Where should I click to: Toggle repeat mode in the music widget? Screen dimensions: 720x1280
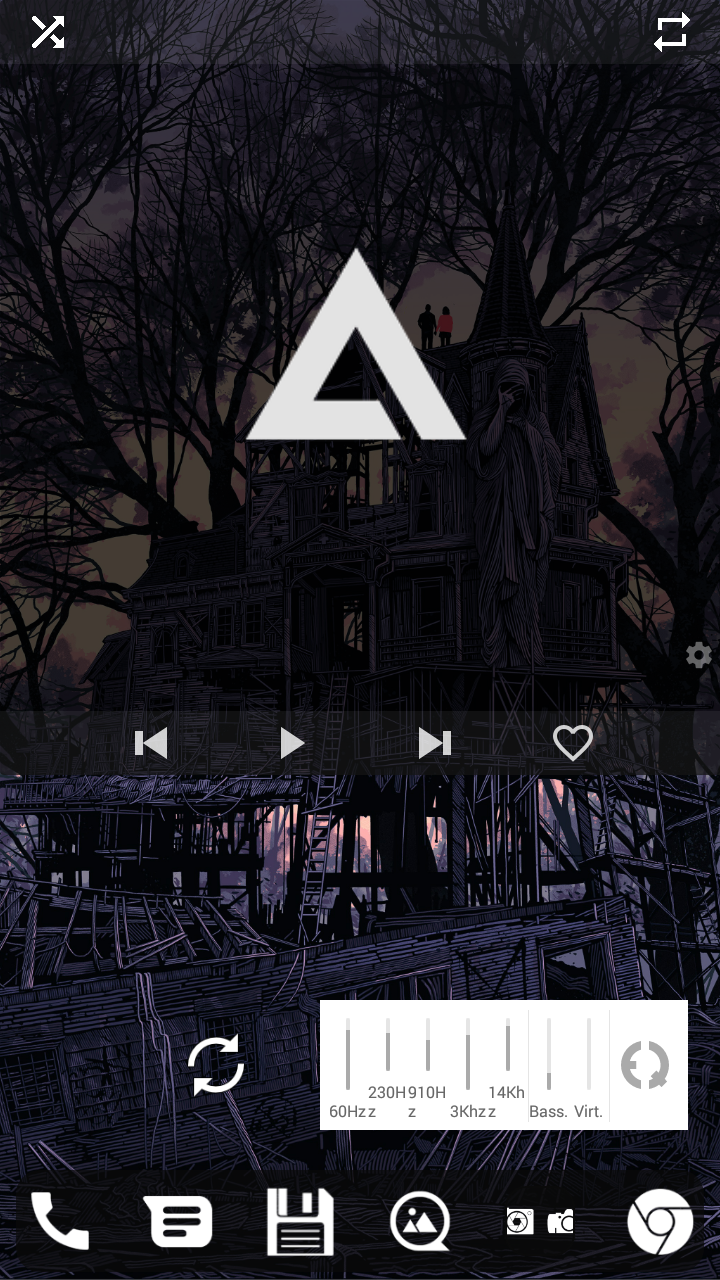point(672,32)
